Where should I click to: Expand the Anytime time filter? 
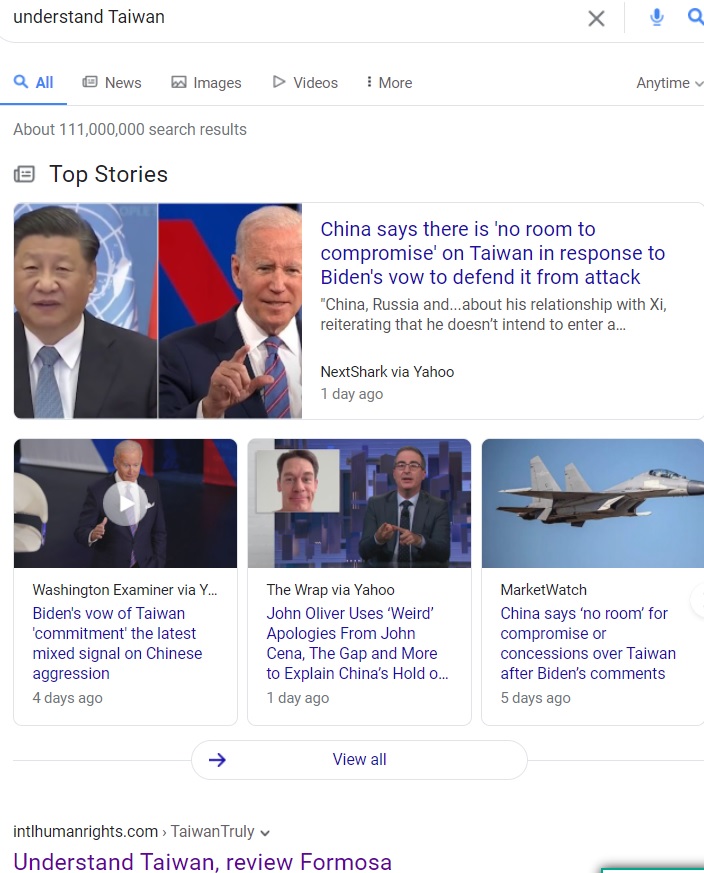(x=669, y=83)
